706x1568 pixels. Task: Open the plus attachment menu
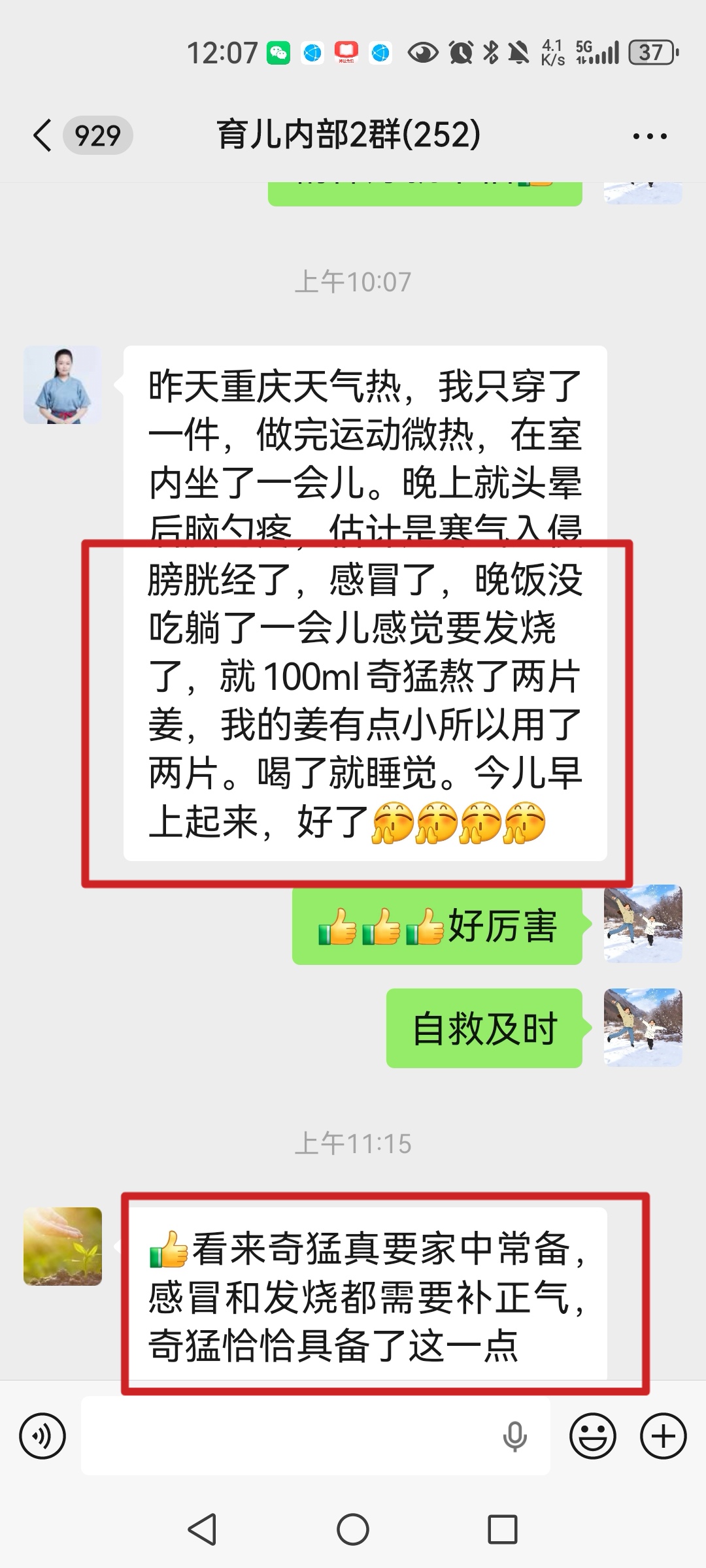663,1435
